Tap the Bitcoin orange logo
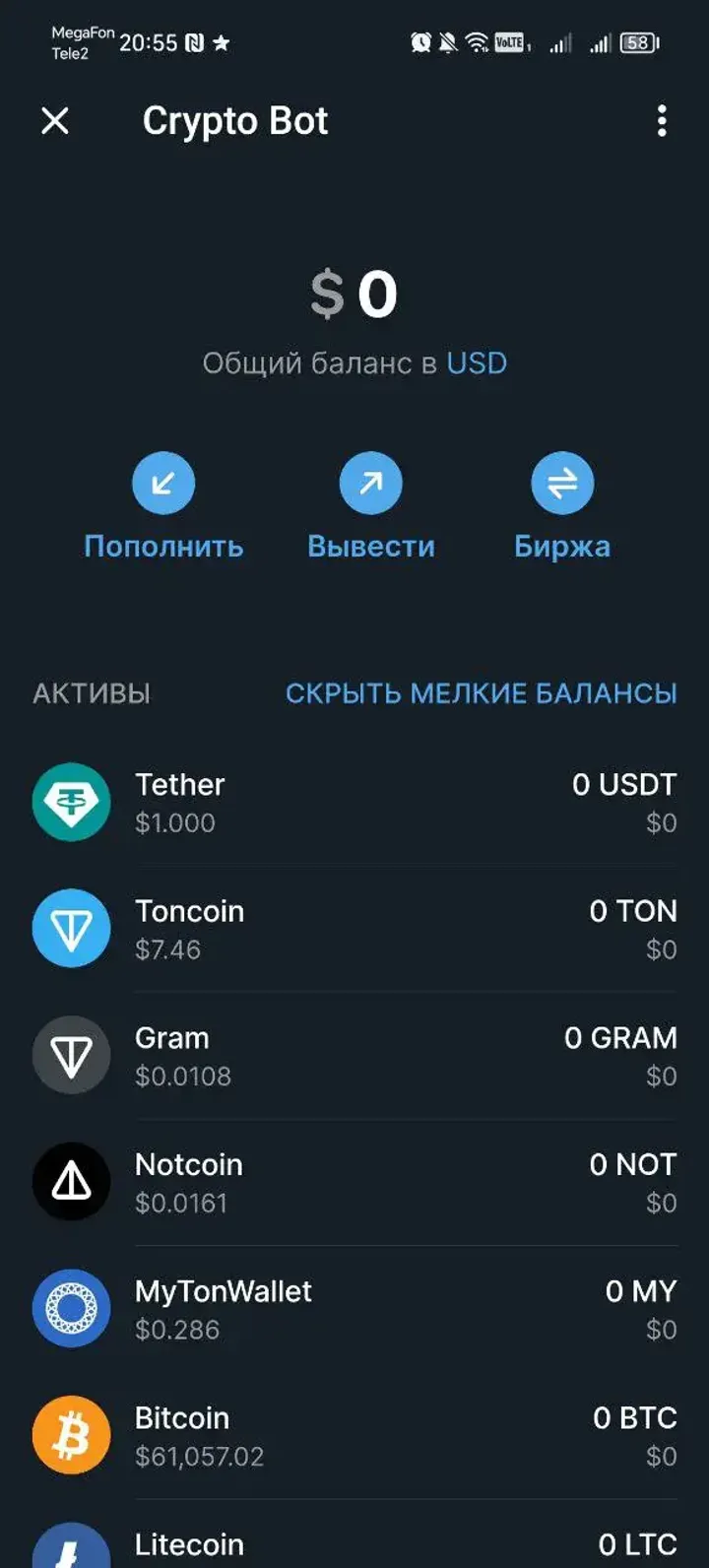 point(71,1434)
